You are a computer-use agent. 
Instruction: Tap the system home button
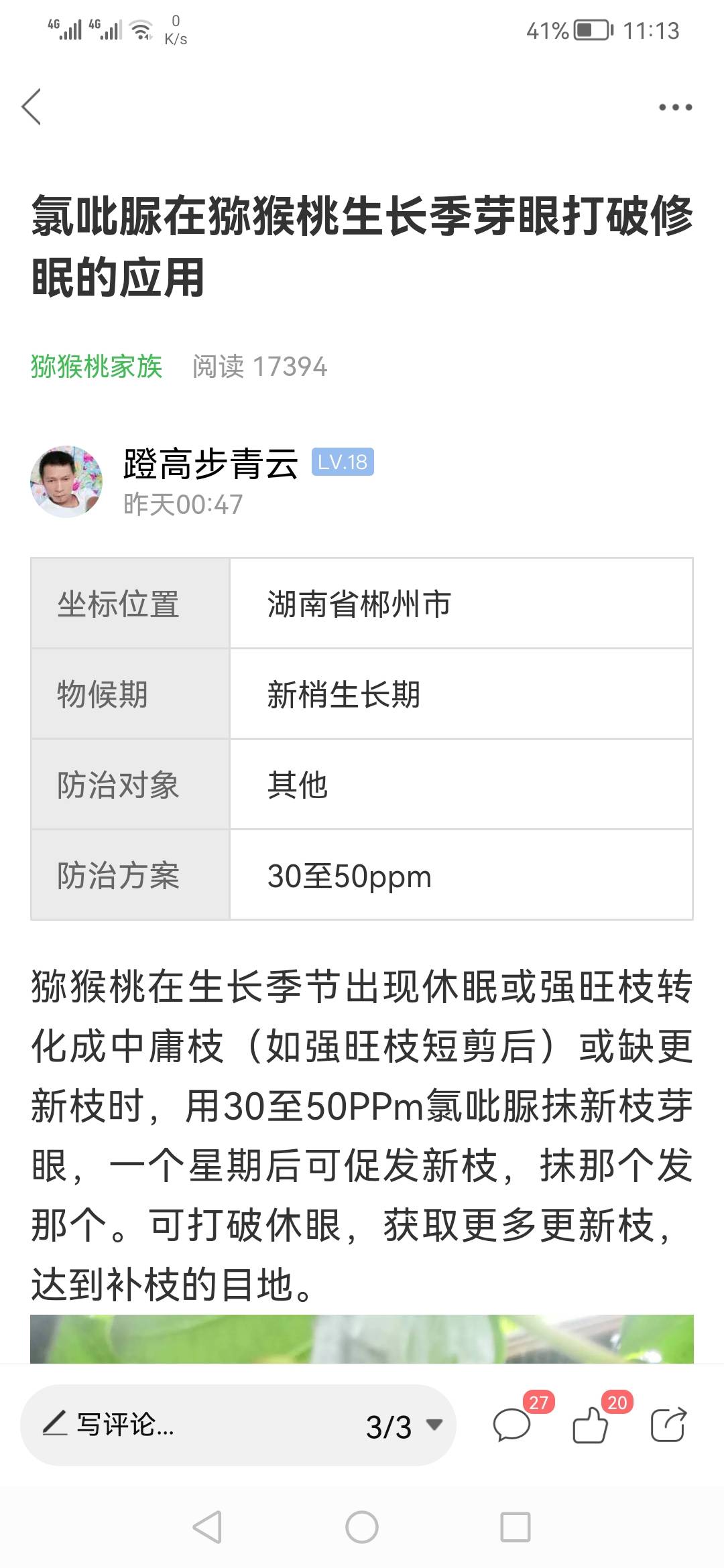[362, 1527]
